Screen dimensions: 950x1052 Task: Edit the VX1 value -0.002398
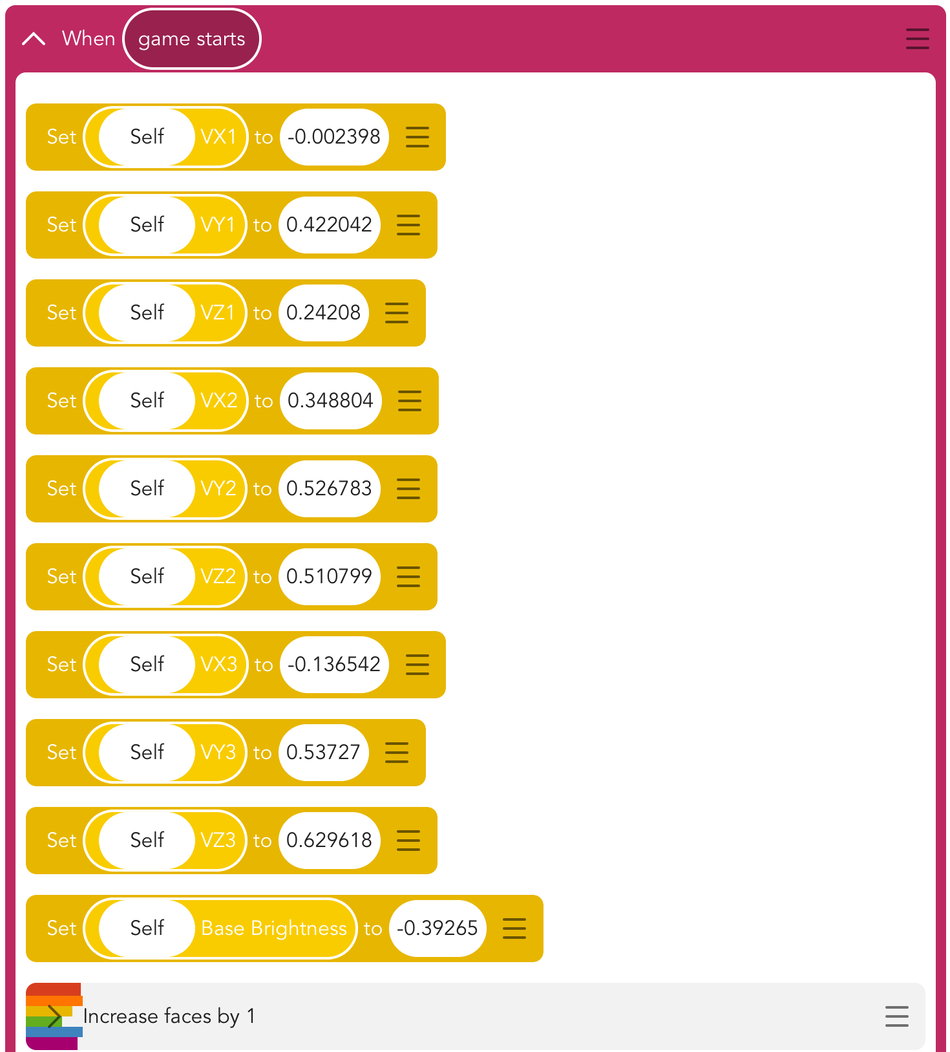point(334,137)
